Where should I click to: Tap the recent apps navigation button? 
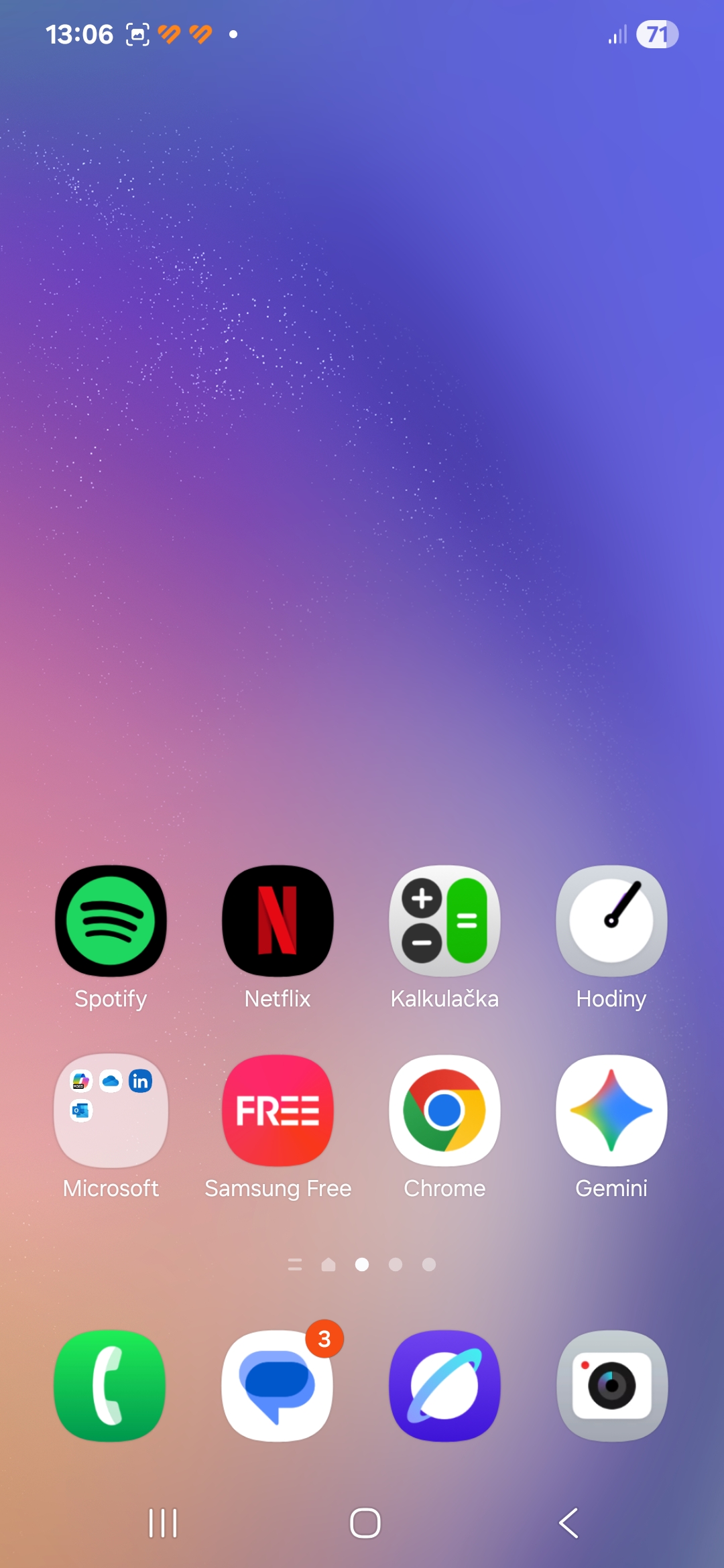click(163, 1523)
